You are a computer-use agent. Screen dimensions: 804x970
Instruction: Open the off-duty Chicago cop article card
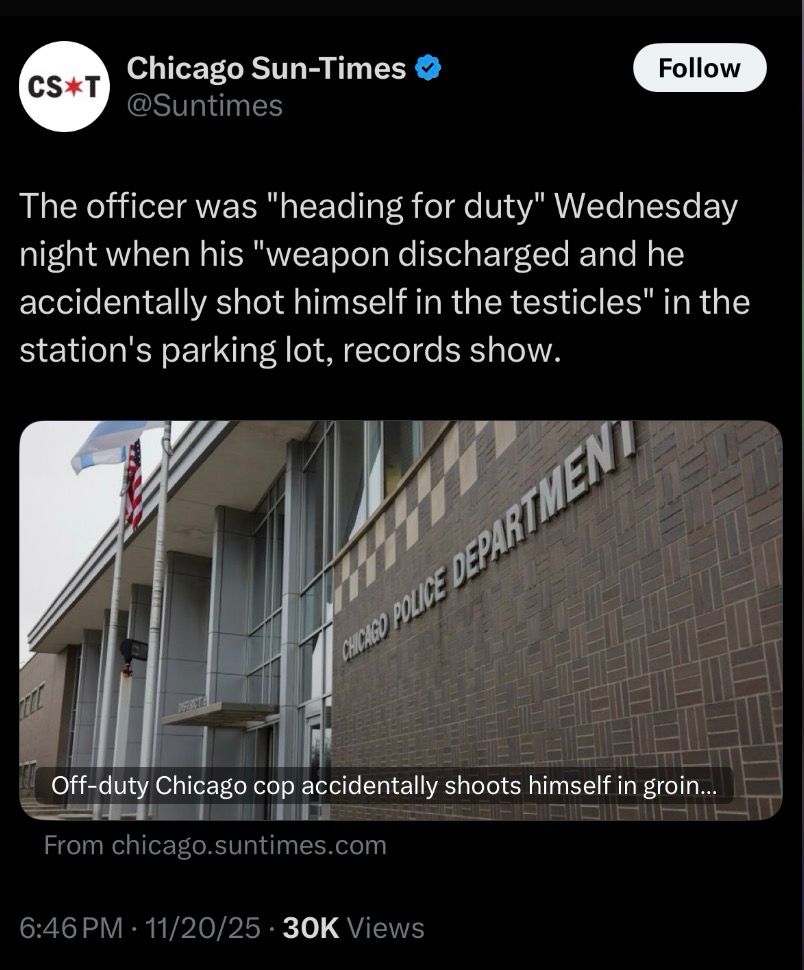coord(400,620)
